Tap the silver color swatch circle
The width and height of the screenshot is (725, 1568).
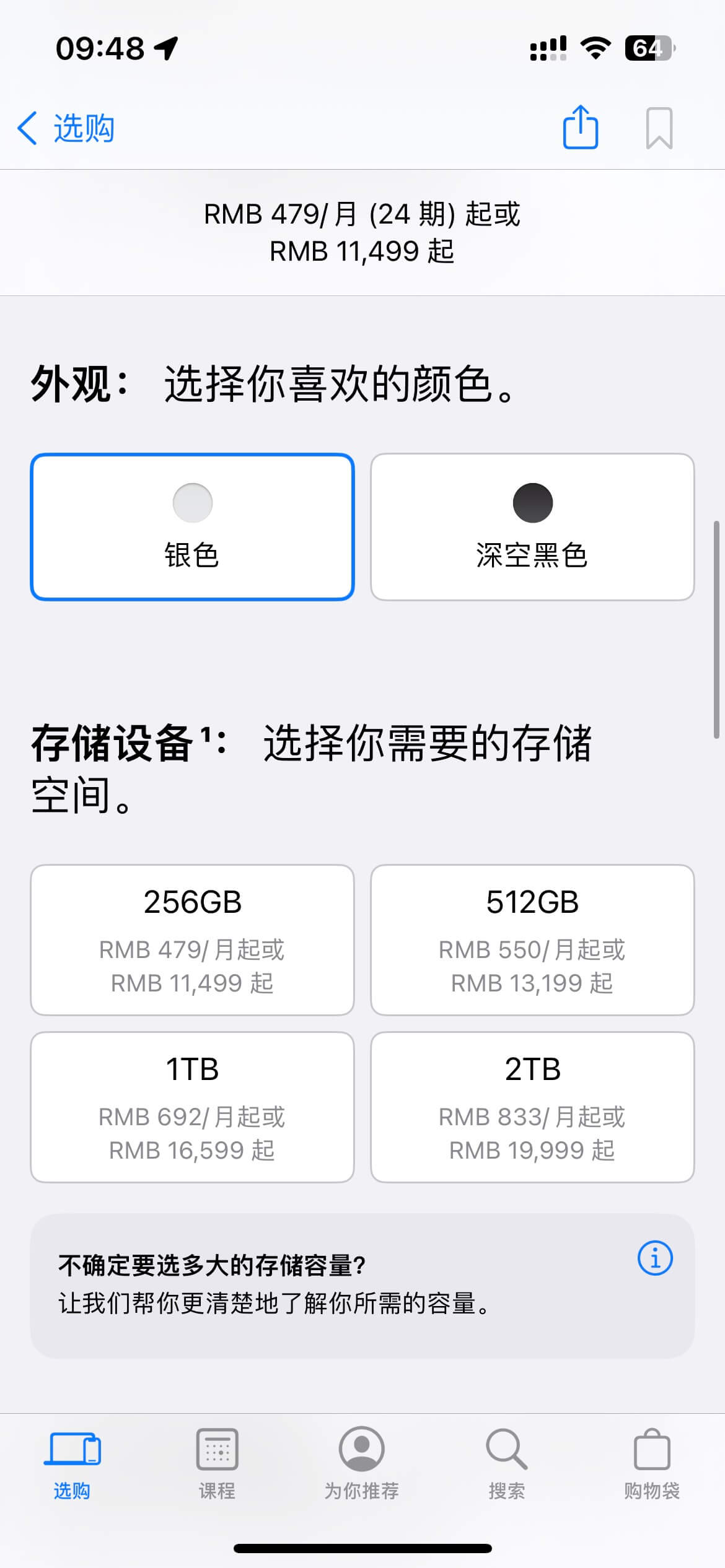[192, 503]
